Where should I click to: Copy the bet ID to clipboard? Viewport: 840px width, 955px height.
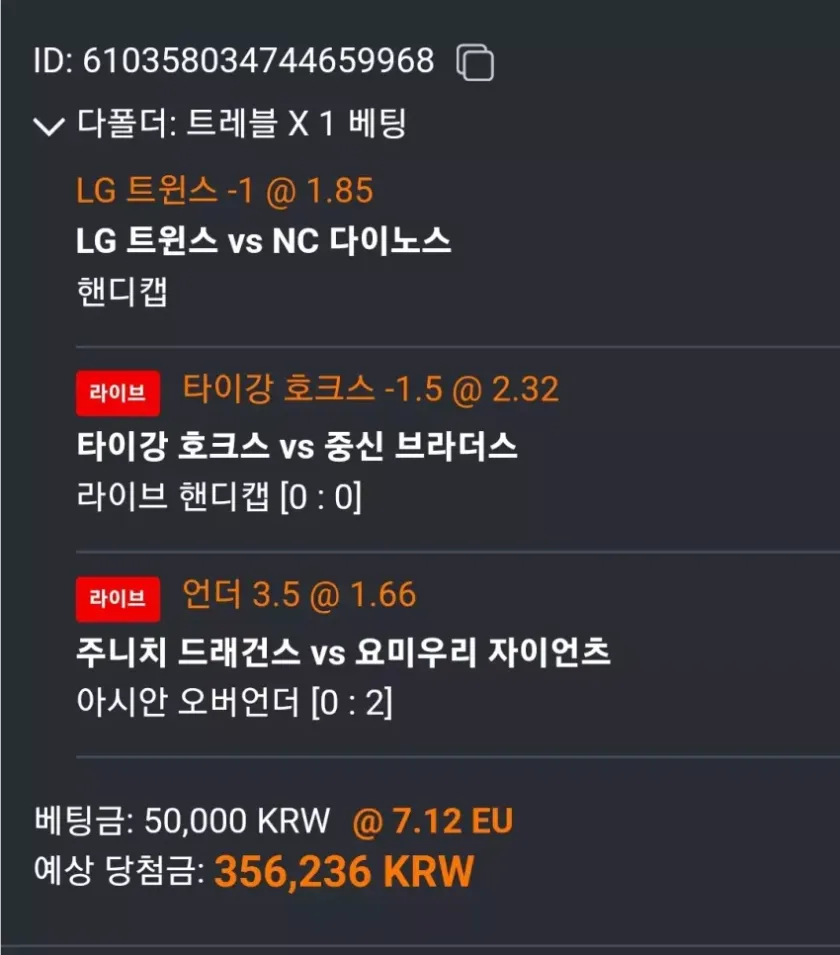[x=475, y=63]
